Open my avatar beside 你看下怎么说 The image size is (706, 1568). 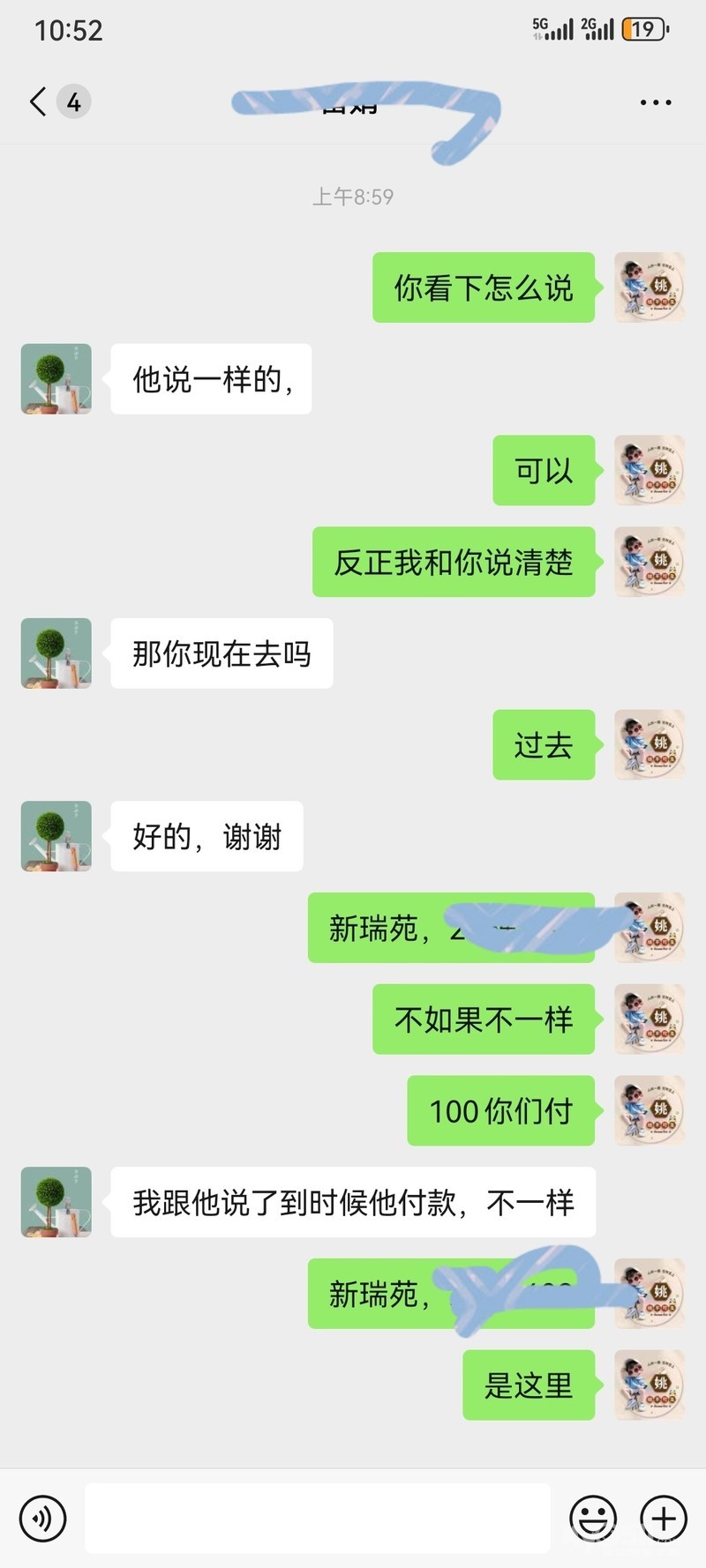(x=650, y=287)
